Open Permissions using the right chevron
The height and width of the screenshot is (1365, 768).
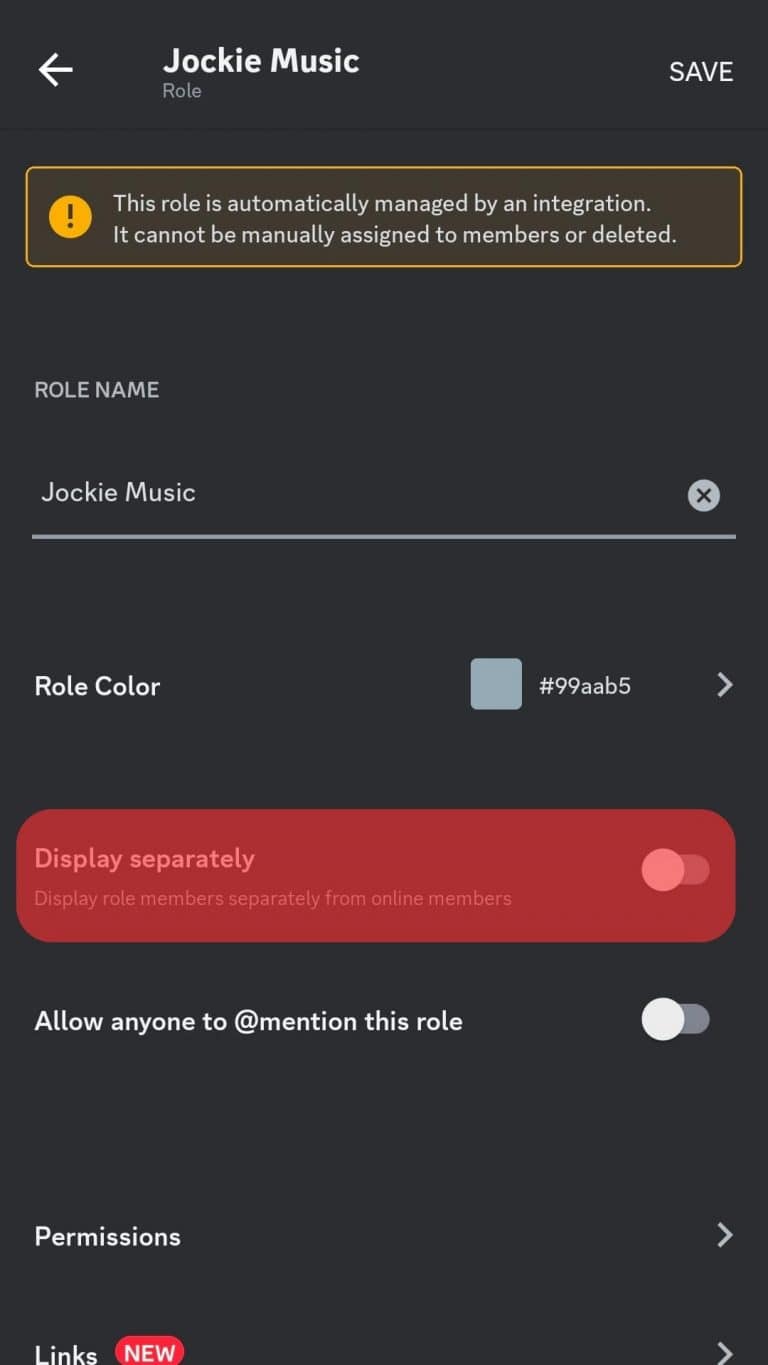[x=724, y=1235]
